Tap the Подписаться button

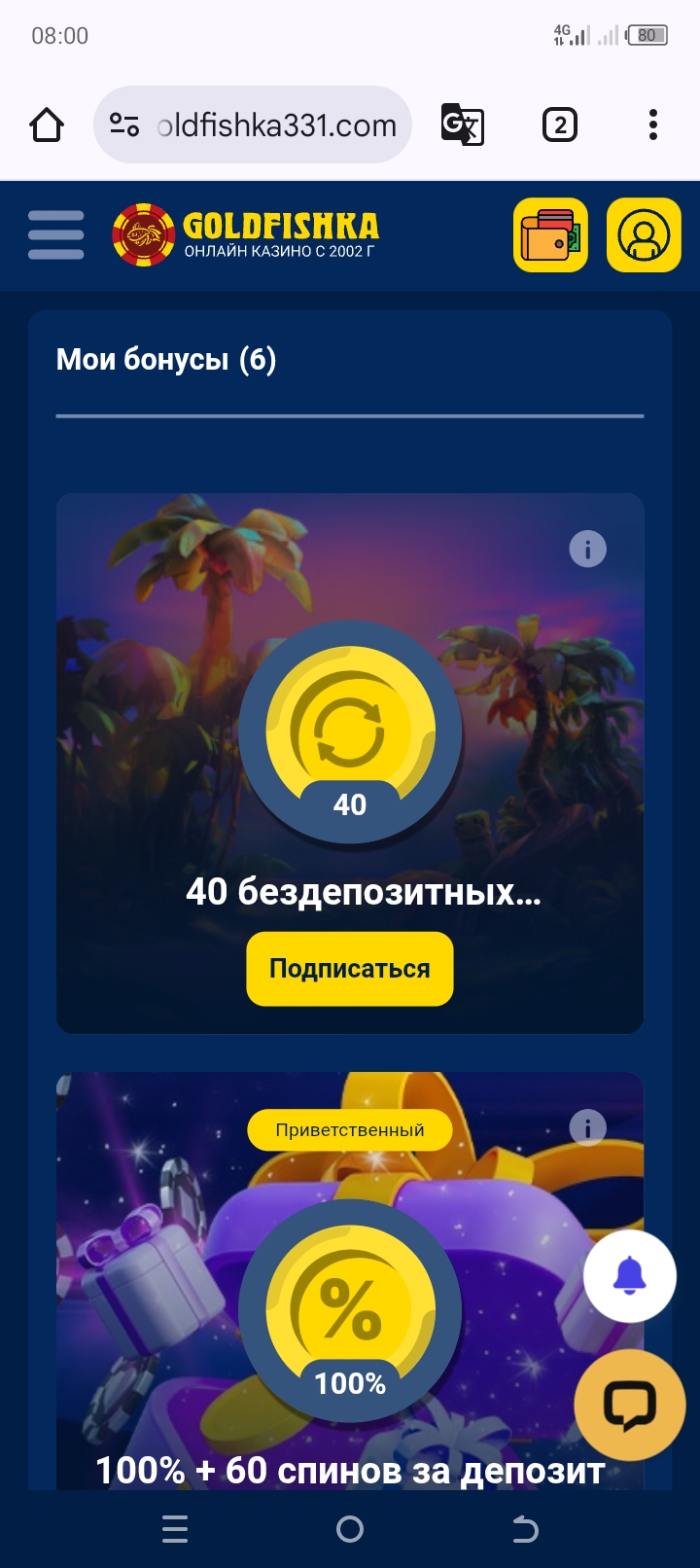(350, 969)
